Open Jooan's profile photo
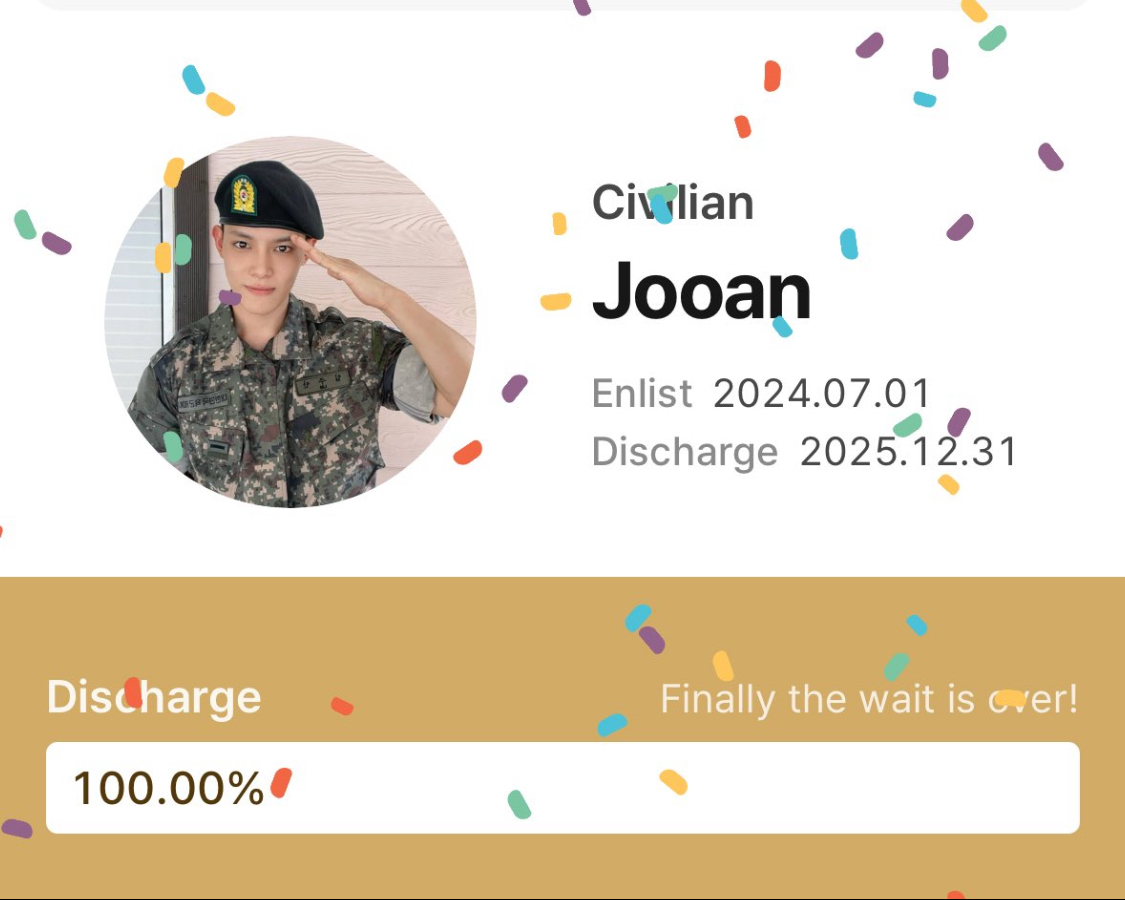This screenshot has width=1125, height=900. pyautogui.click(x=290, y=322)
